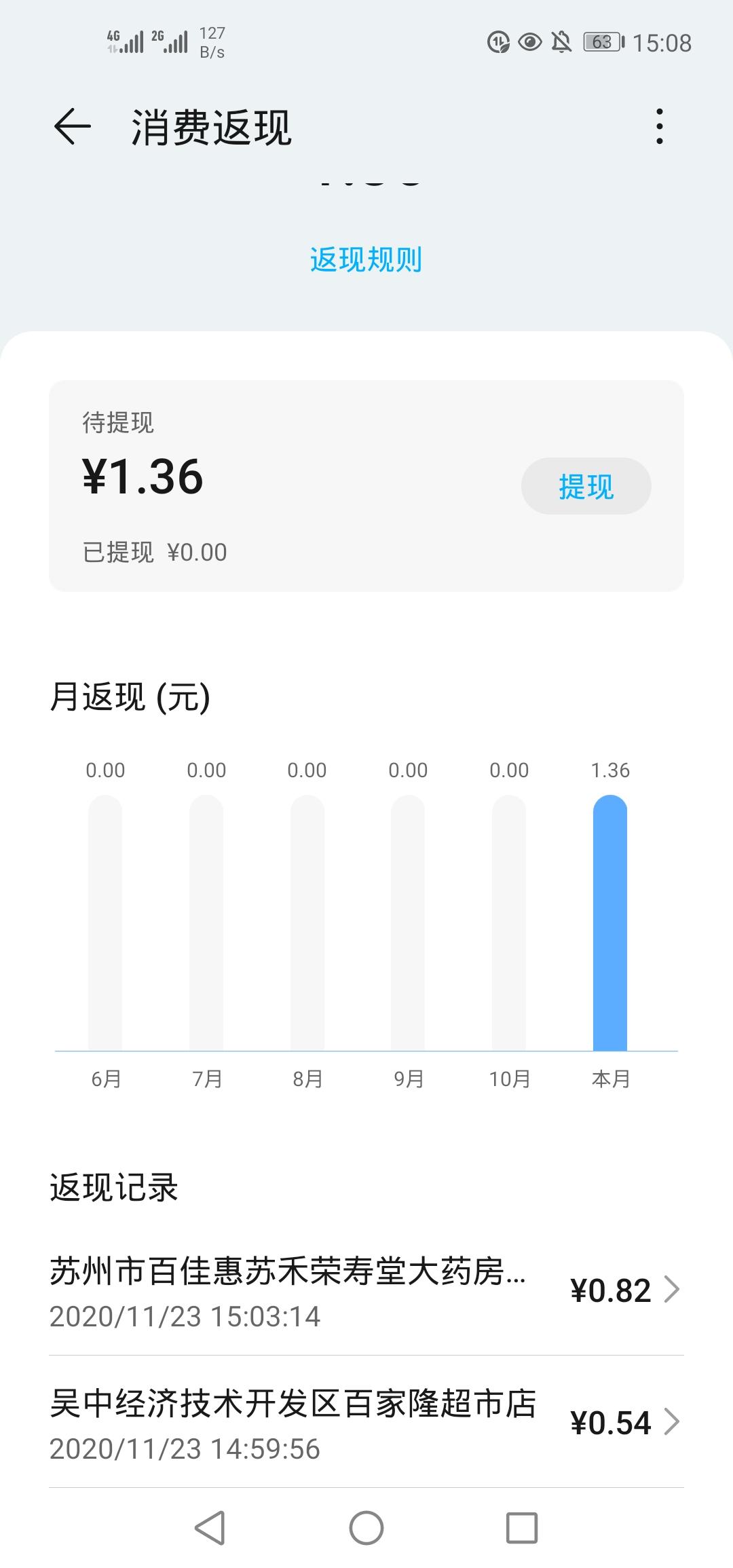
Task: Open the system recent apps view
Action: [x=522, y=1528]
